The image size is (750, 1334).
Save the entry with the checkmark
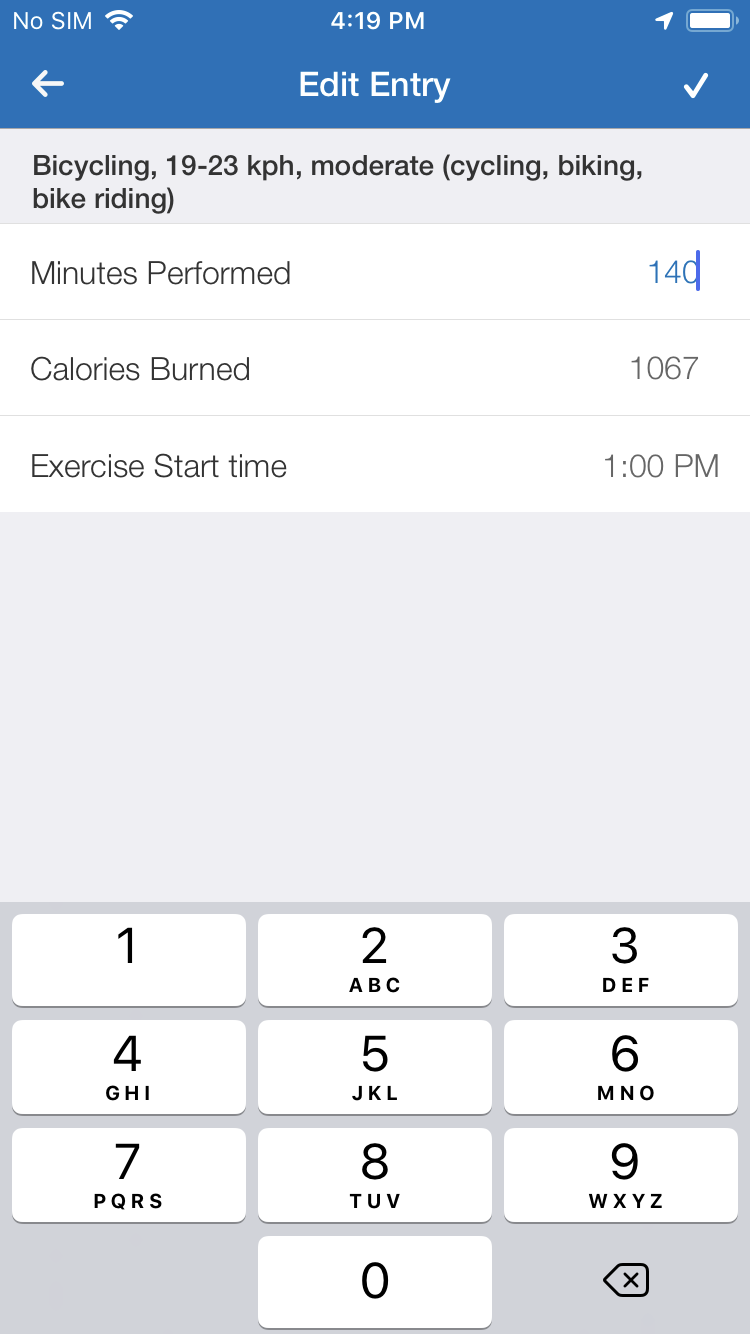tap(696, 86)
